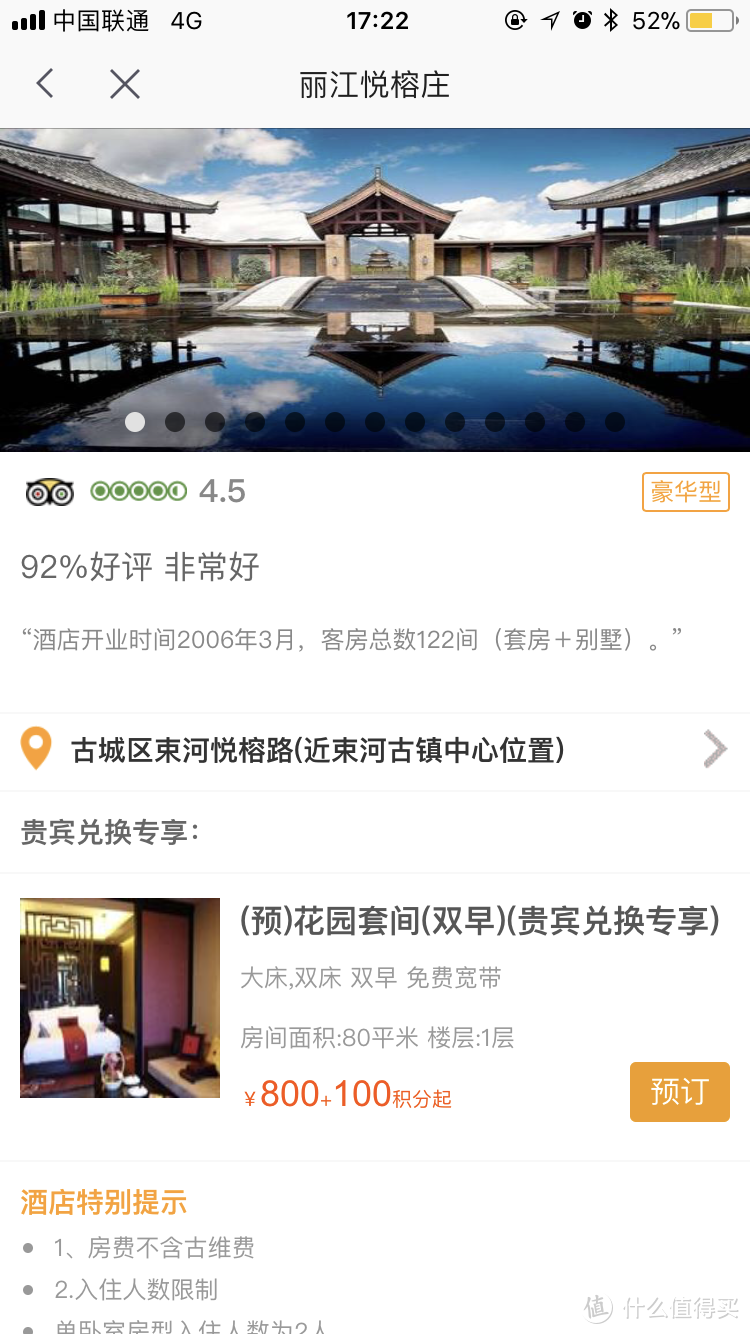Select a middle carousel dot
Image resolution: width=750 pixels, height=1334 pixels.
[374, 422]
